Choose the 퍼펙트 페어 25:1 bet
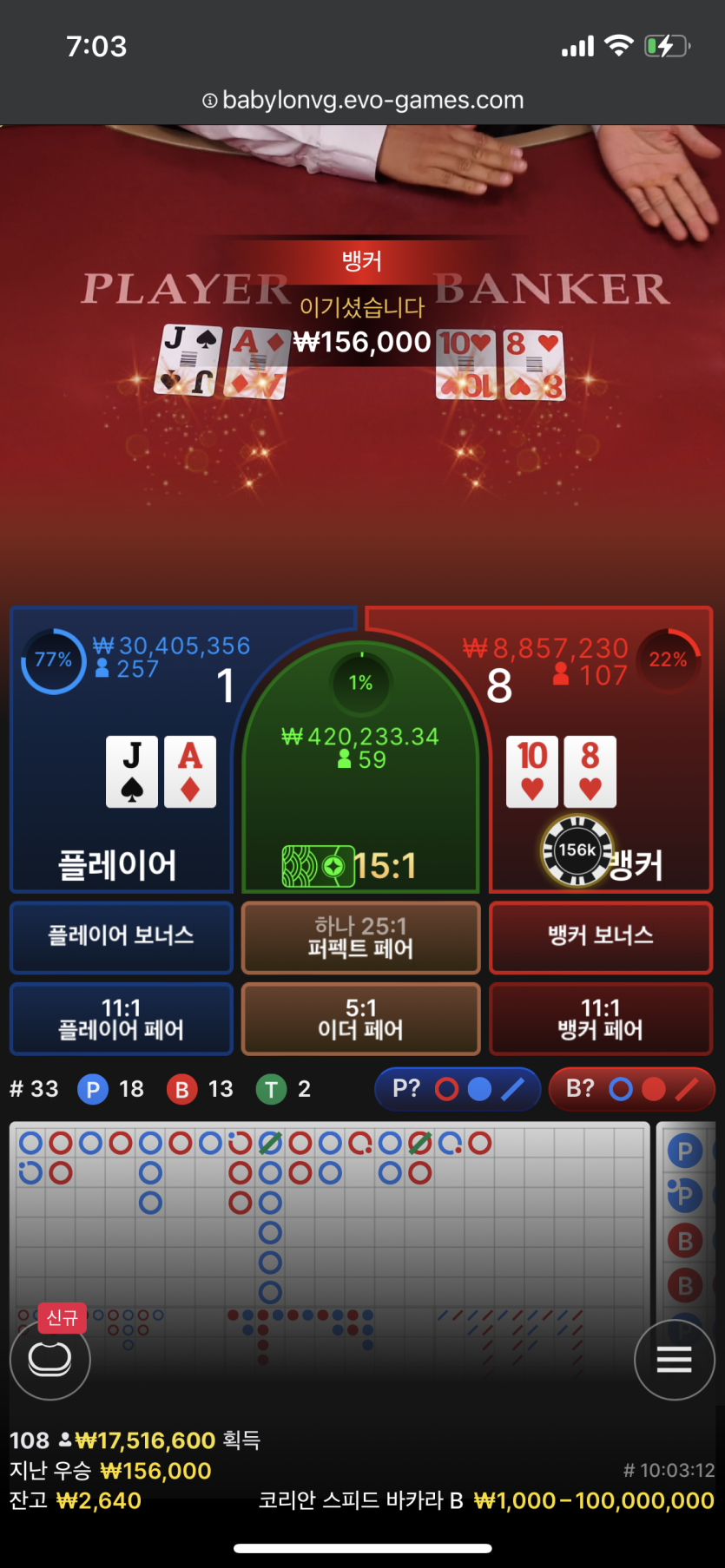This screenshot has width=725, height=1568. [x=360, y=937]
